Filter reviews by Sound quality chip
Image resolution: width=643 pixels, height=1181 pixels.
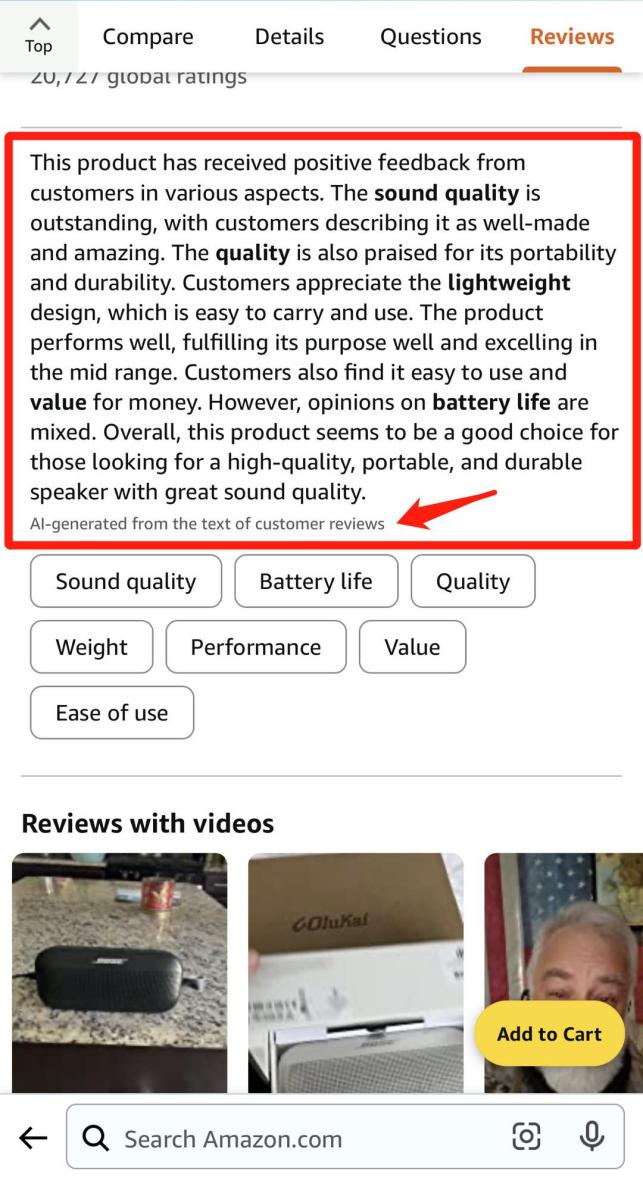(126, 581)
